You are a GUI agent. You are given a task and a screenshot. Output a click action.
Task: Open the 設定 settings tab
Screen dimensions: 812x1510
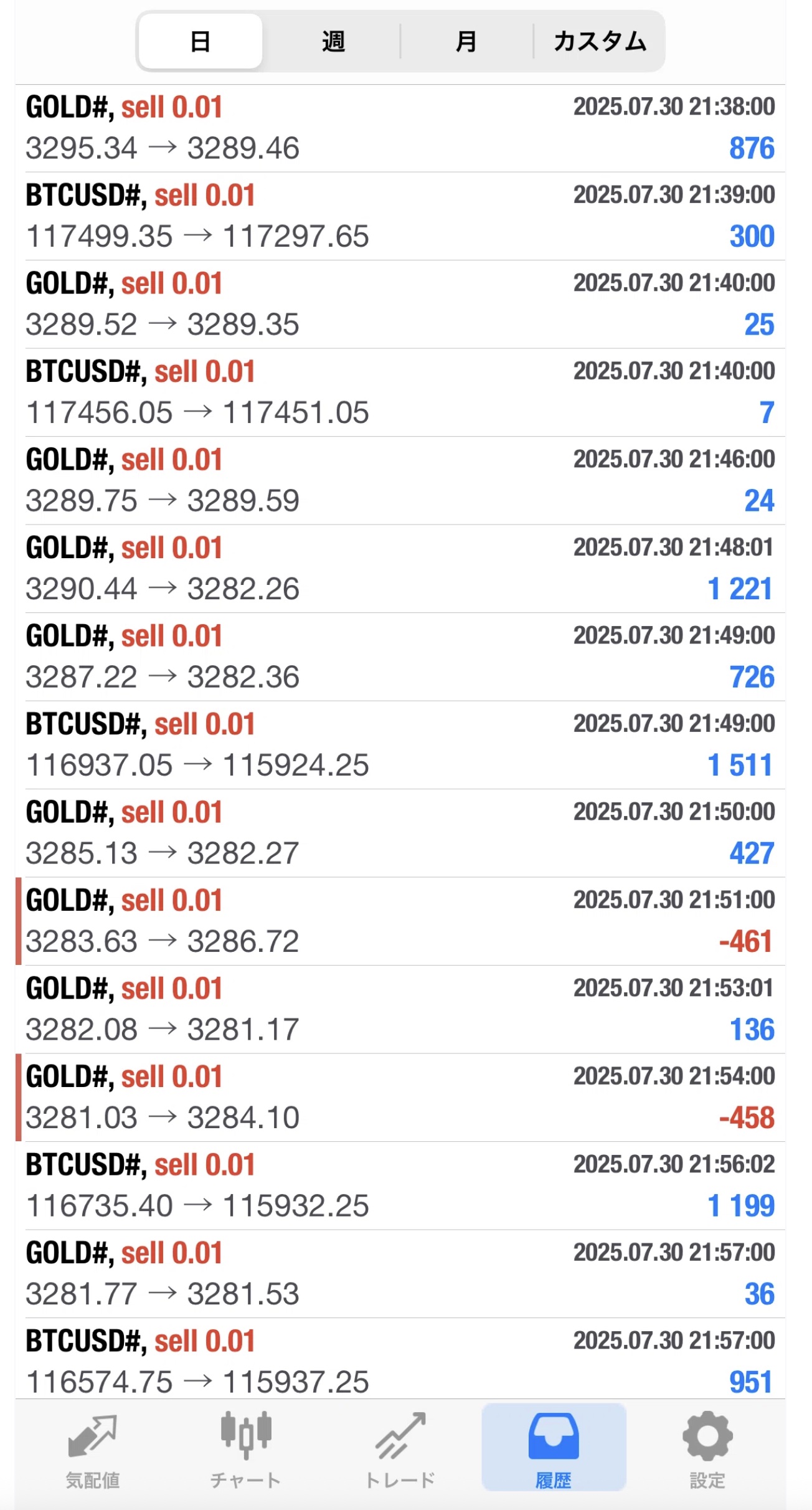click(707, 1450)
